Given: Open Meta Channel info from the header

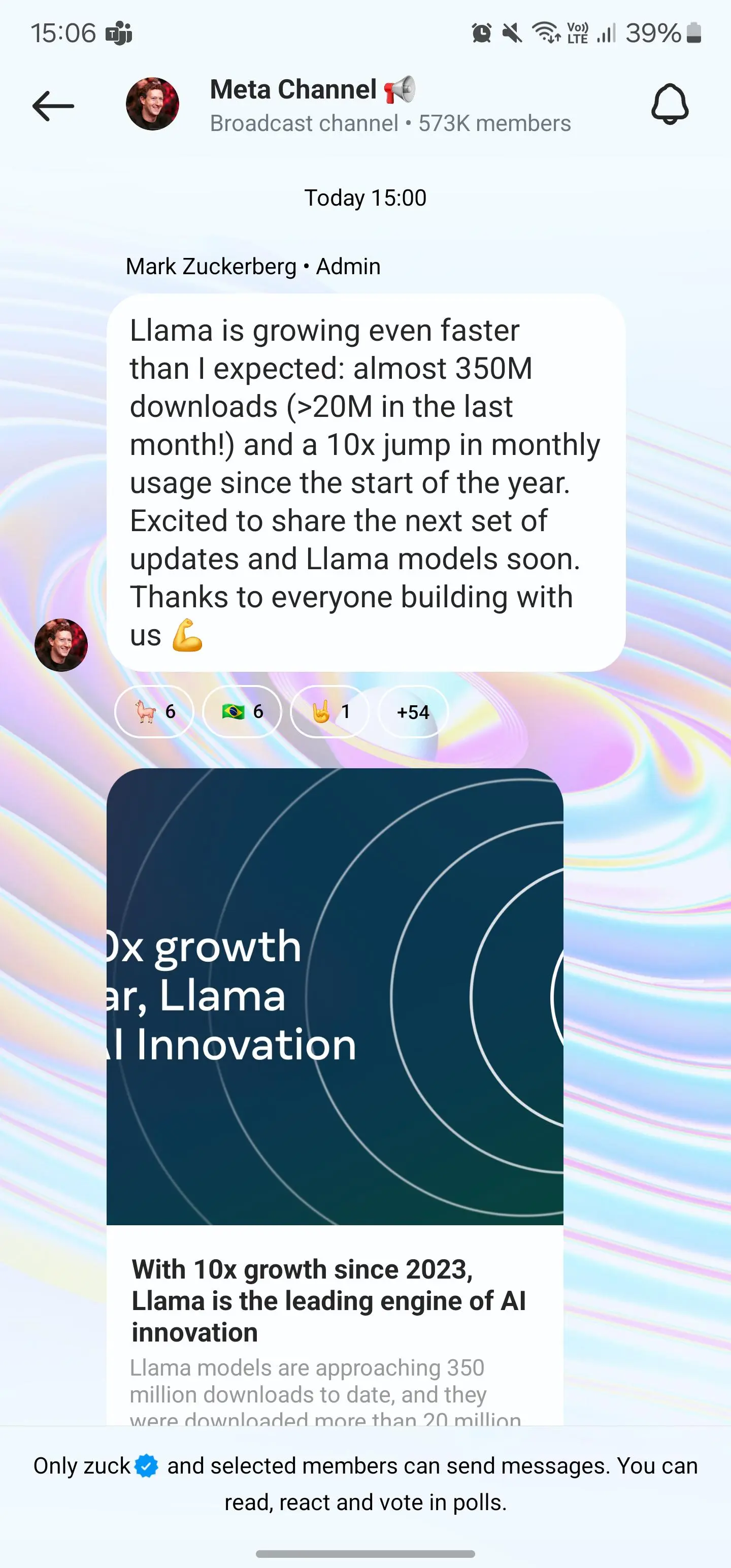Looking at the screenshot, I should click(x=390, y=105).
